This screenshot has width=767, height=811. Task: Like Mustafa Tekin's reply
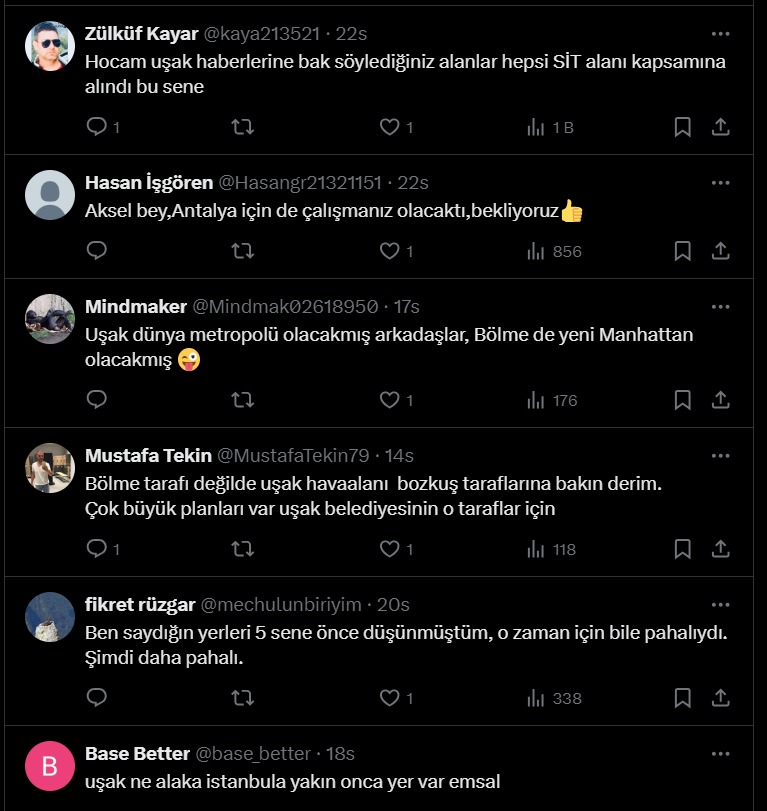[x=390, y=549]
